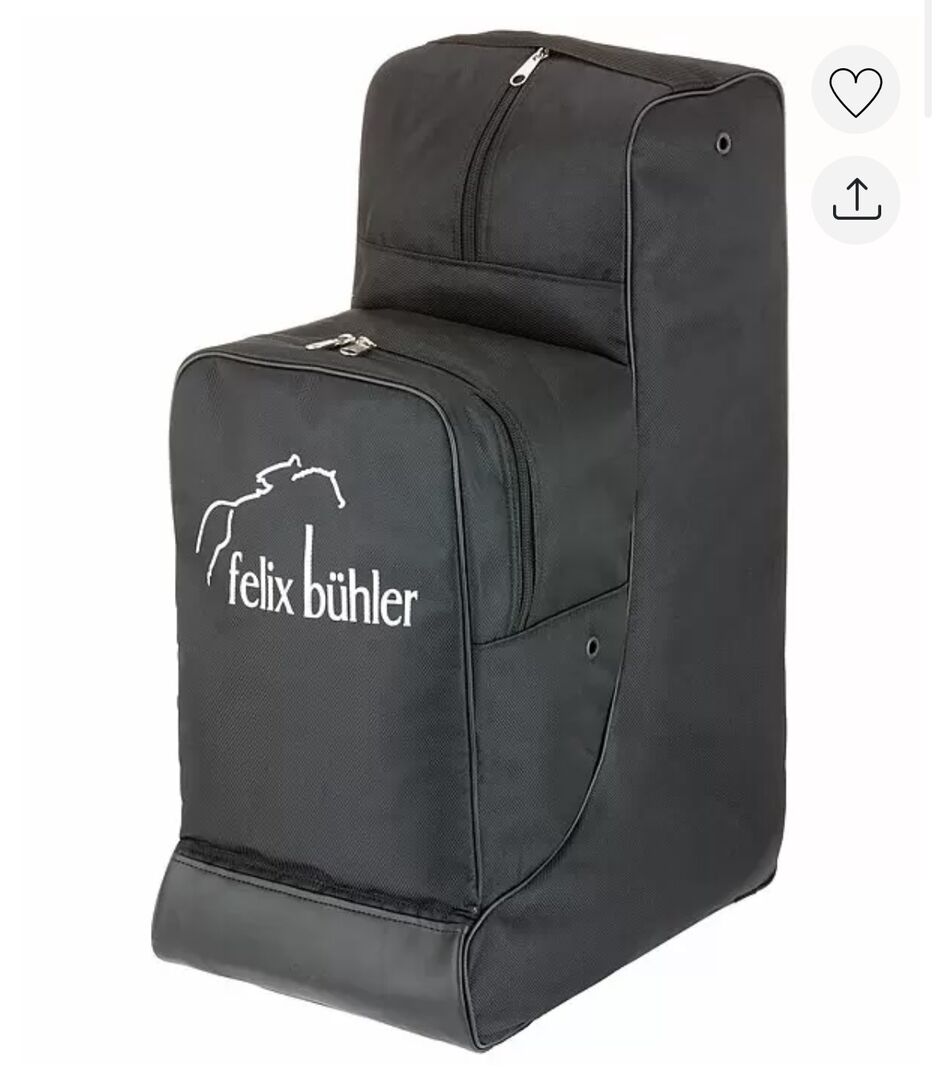Open the Felix Bühler bag product image
This screenshot has width=939, height=1079.
point(470,540)
